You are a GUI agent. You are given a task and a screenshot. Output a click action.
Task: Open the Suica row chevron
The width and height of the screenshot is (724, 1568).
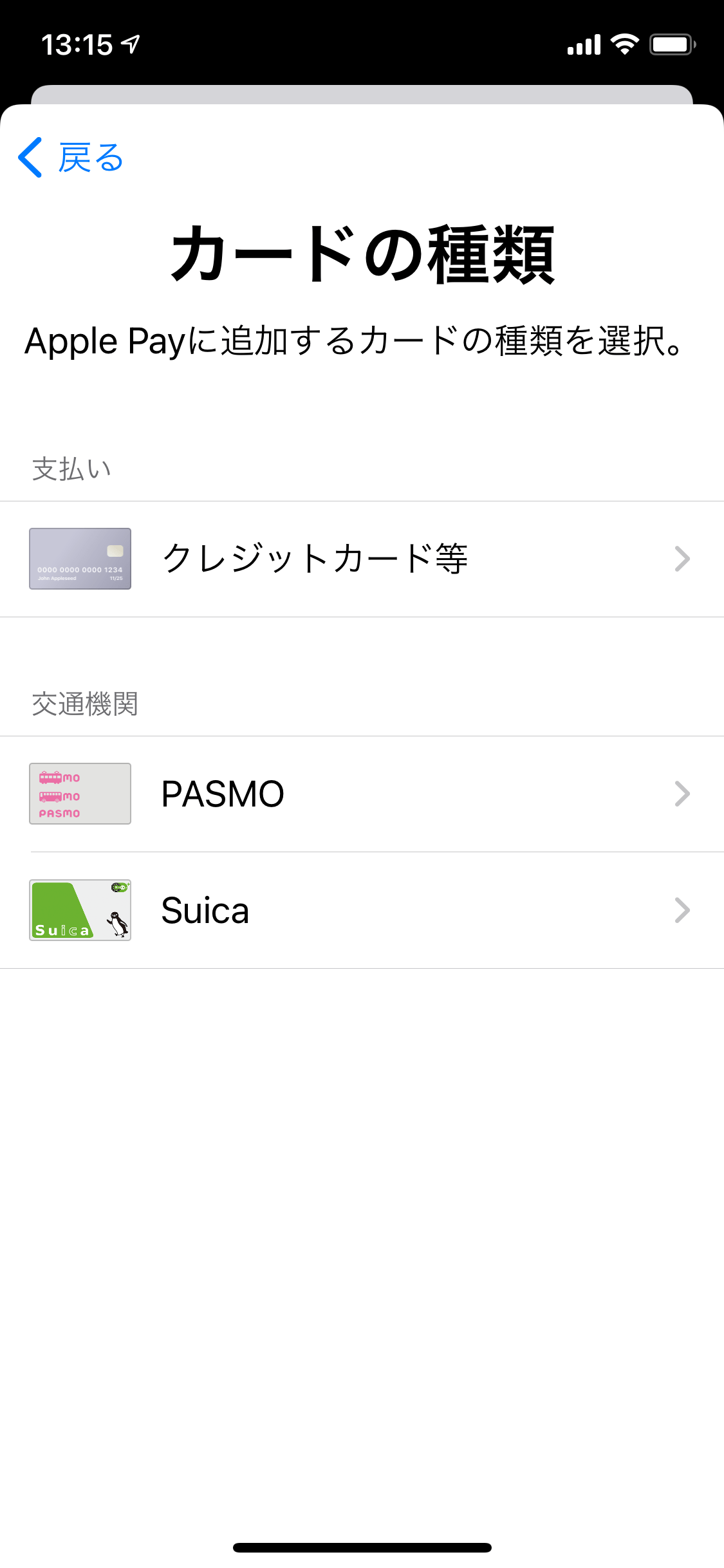coord(683,910)
